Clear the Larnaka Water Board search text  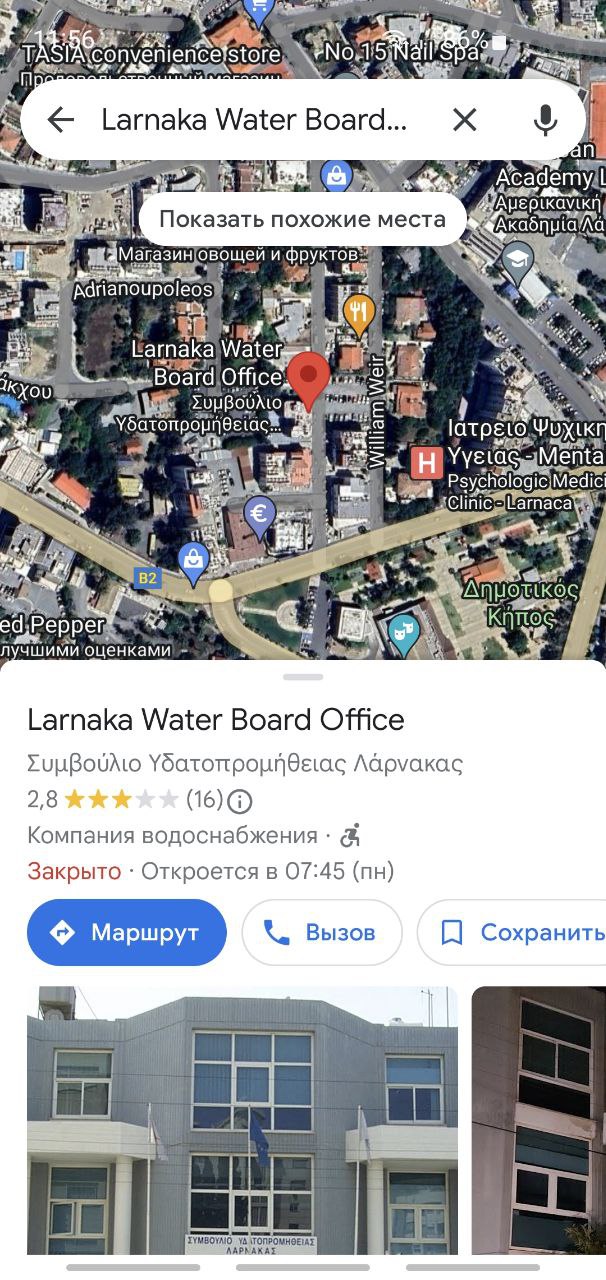pyautogui.click(x=464, y=120)
